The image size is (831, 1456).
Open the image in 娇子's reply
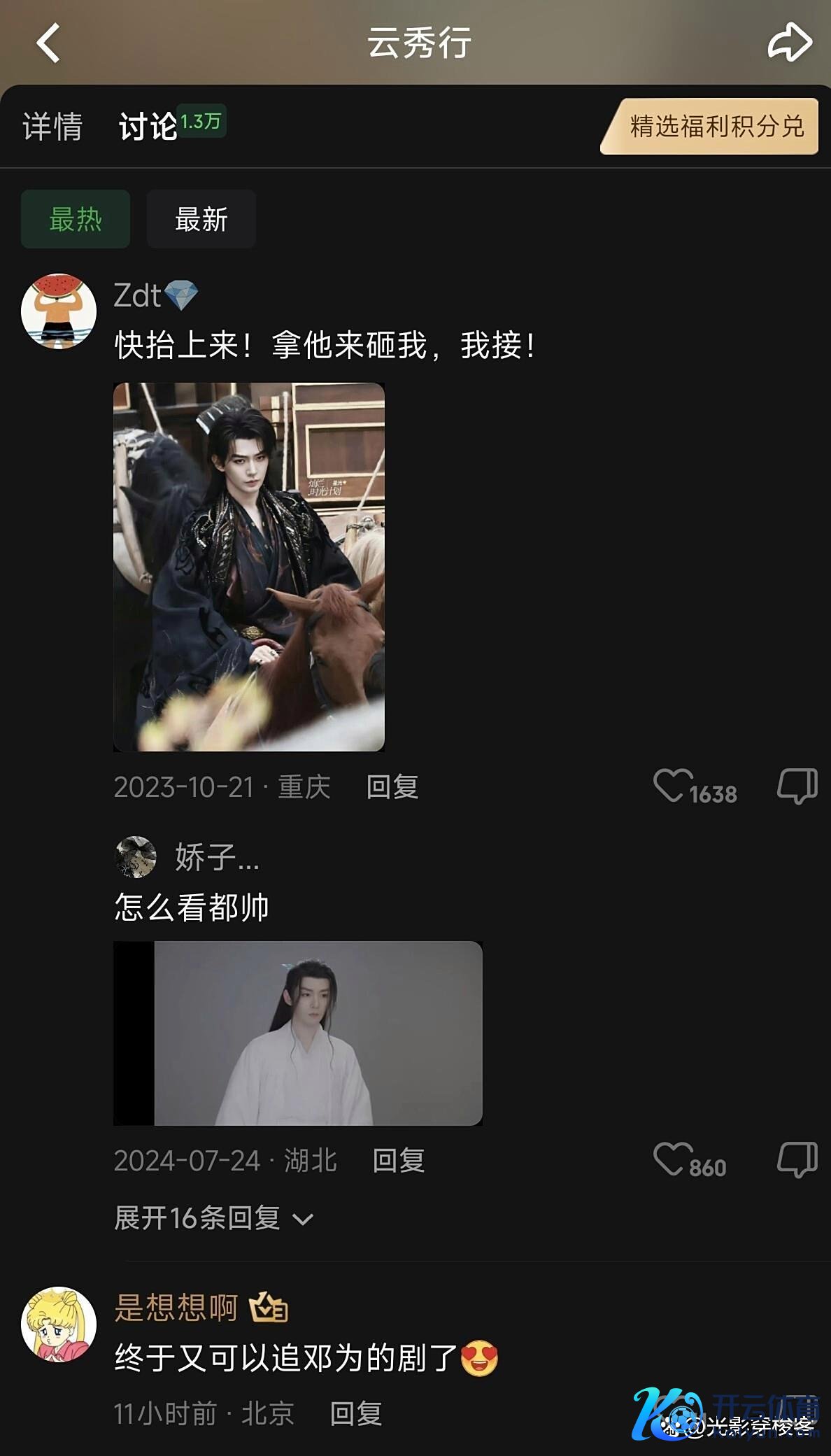click(298, 1033)
